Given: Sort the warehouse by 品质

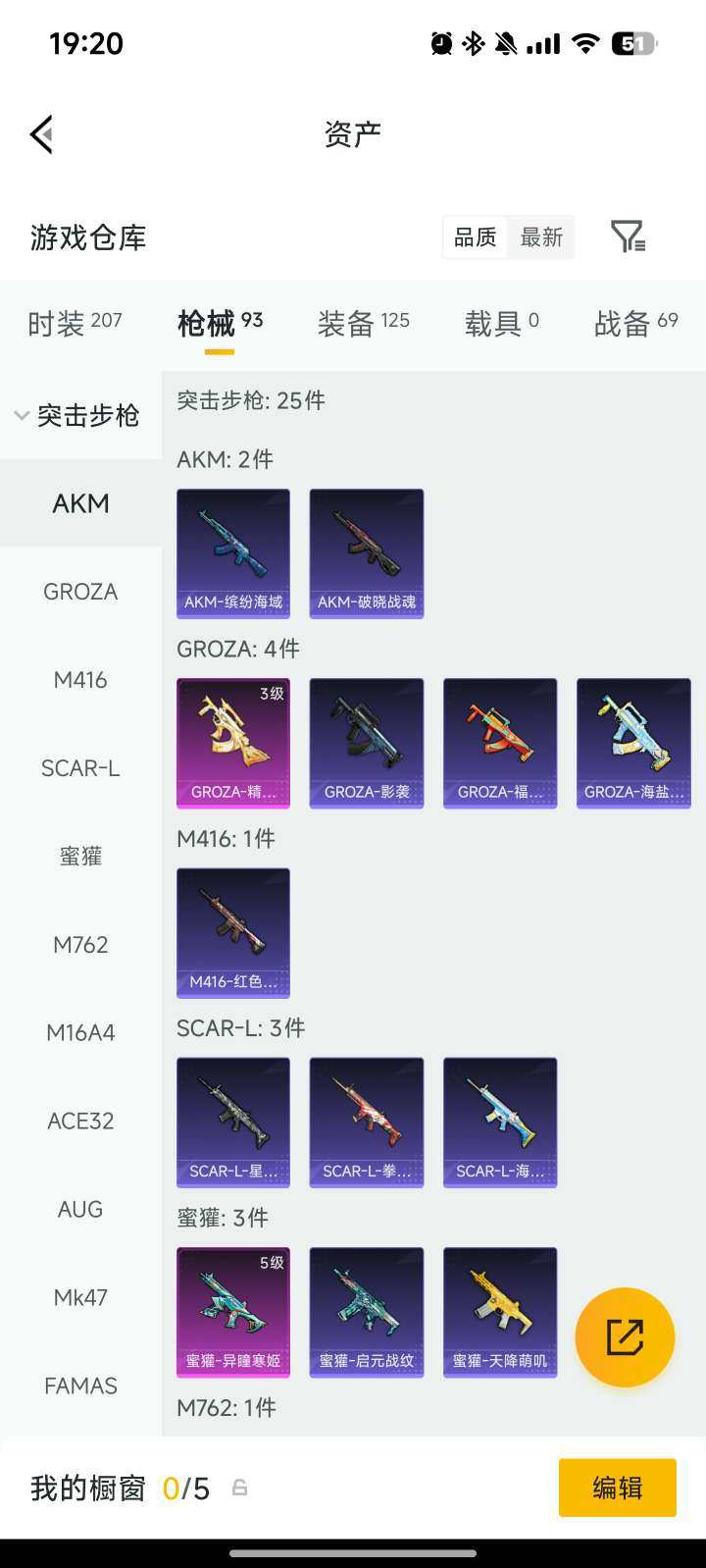Looking at the screenshot, I should 476,237.
